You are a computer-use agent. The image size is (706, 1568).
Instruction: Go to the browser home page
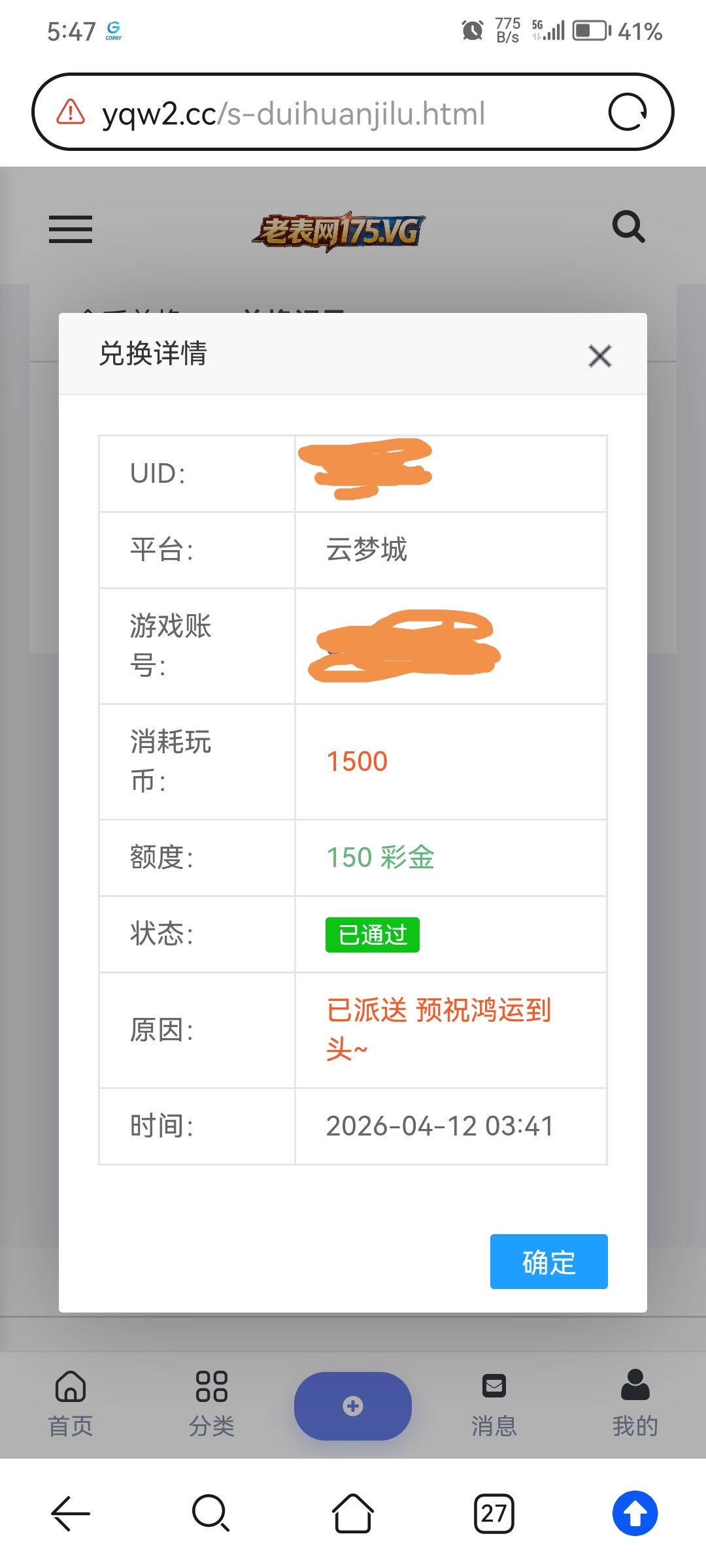[353, 1513]
